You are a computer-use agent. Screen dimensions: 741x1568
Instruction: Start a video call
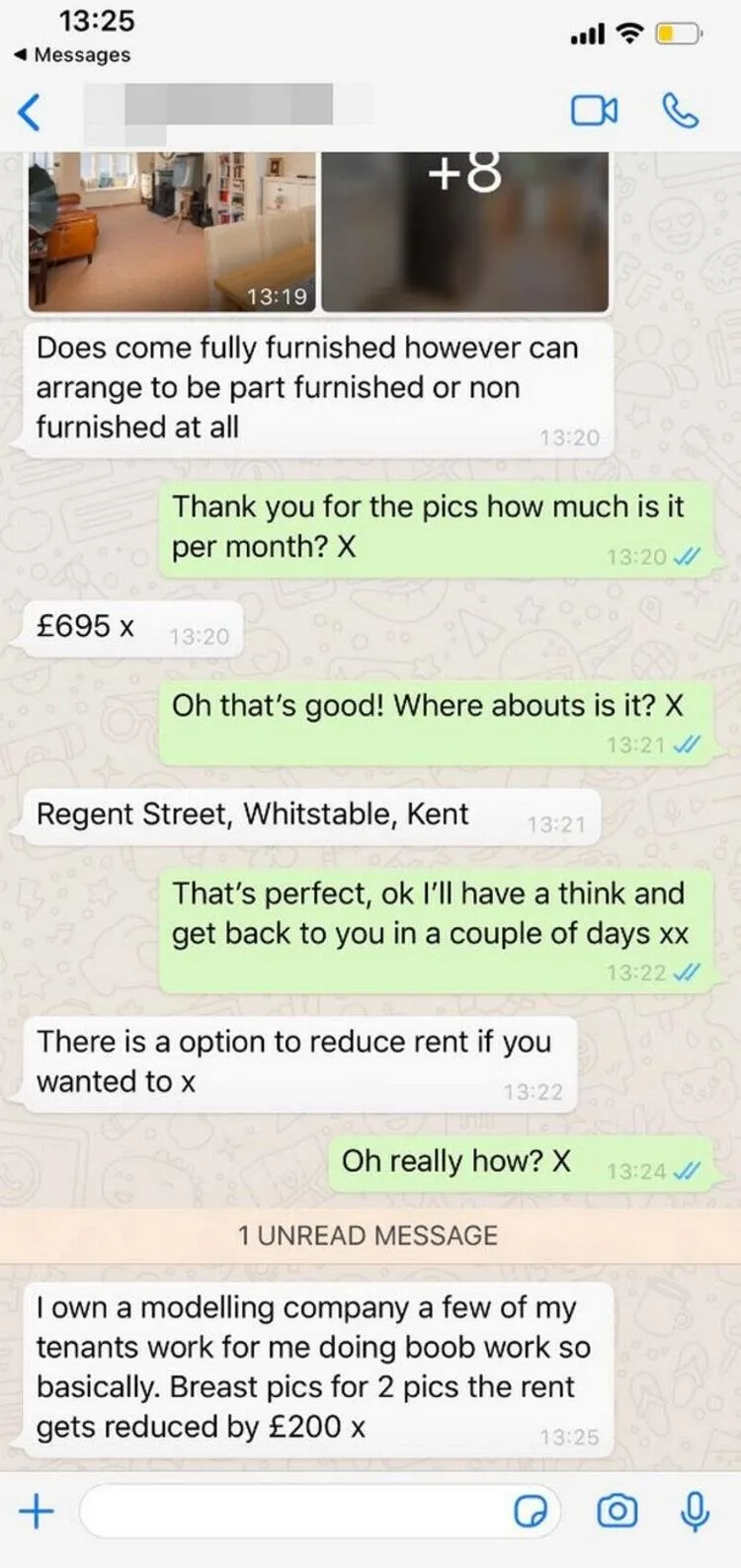[594, 111]
